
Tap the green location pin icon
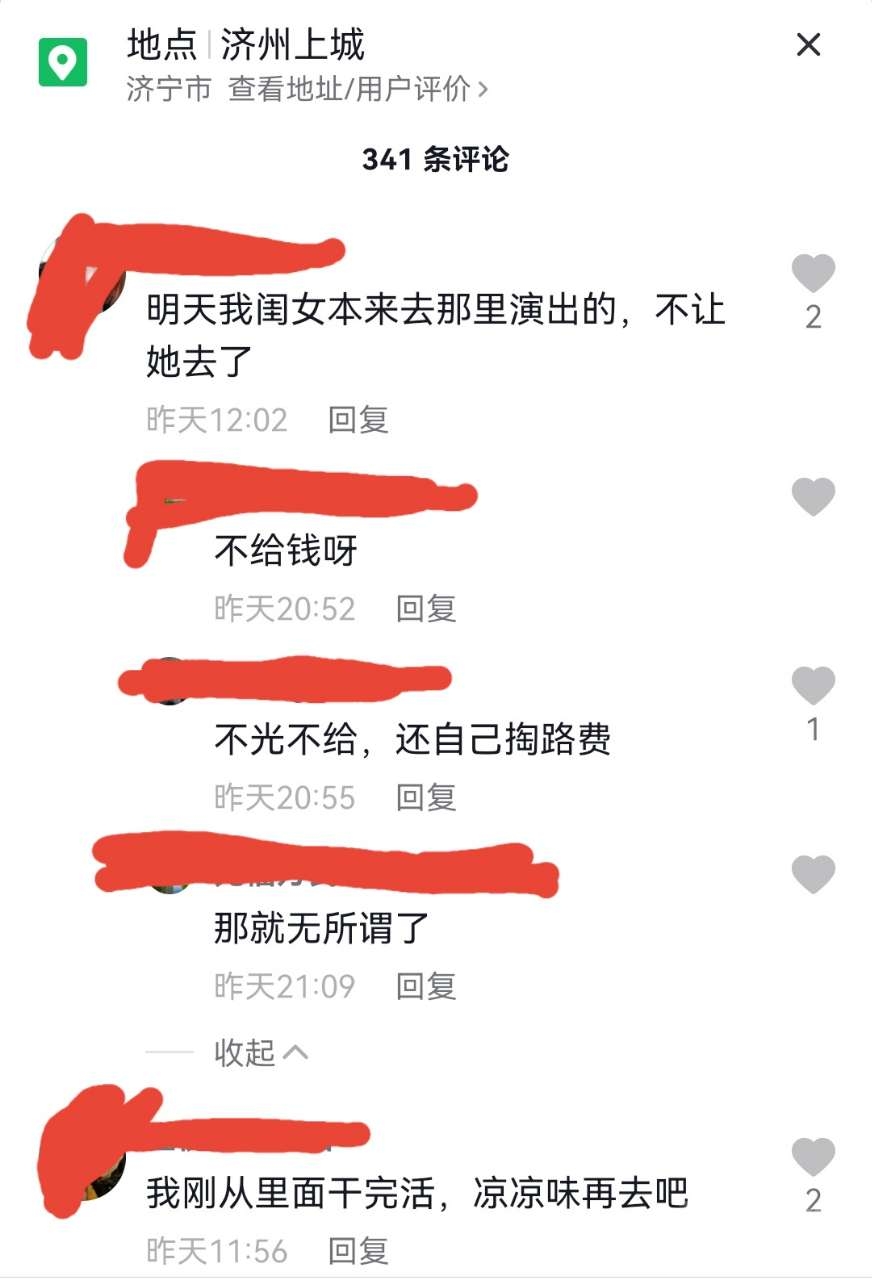[63, 62]
